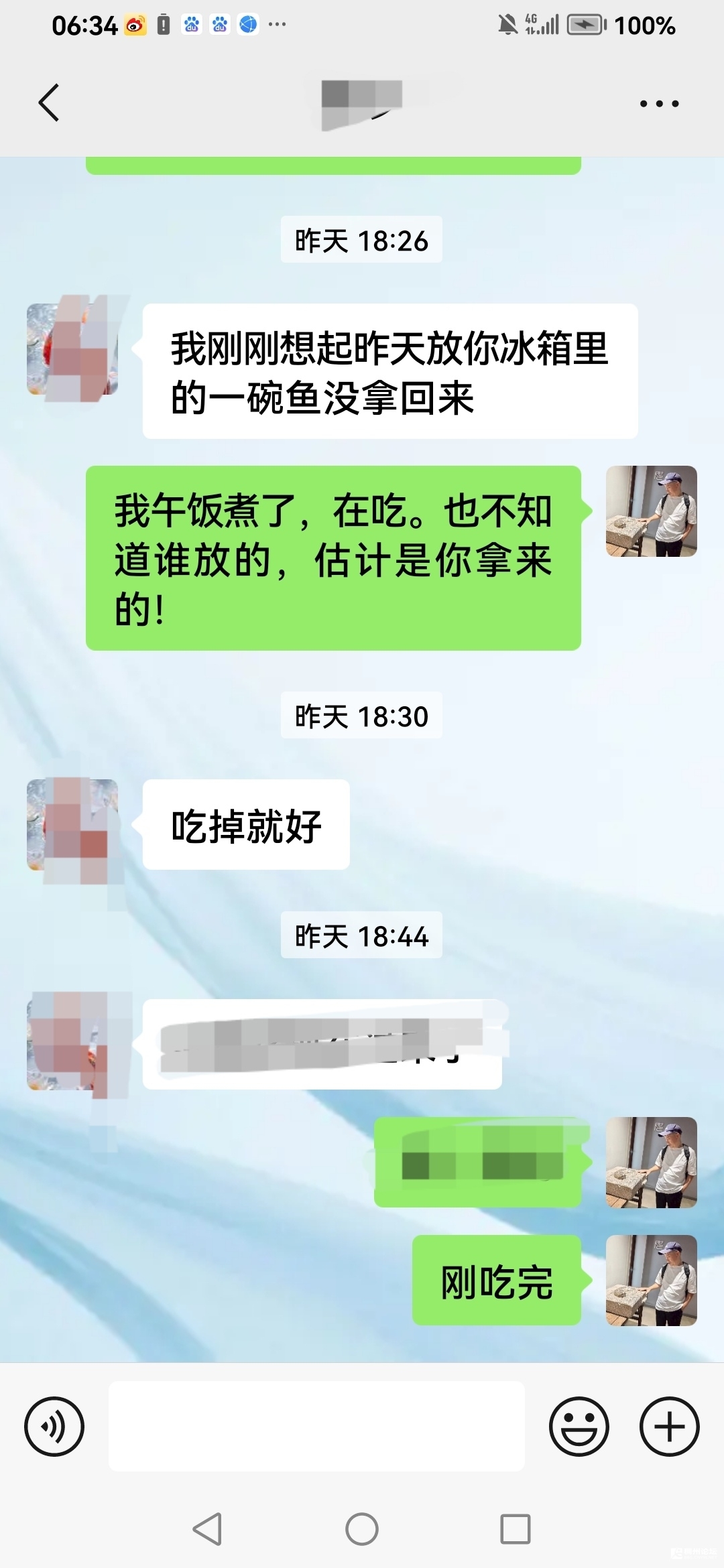Open the chat details overflow menu
The image size is (724, 1568).
659,104
